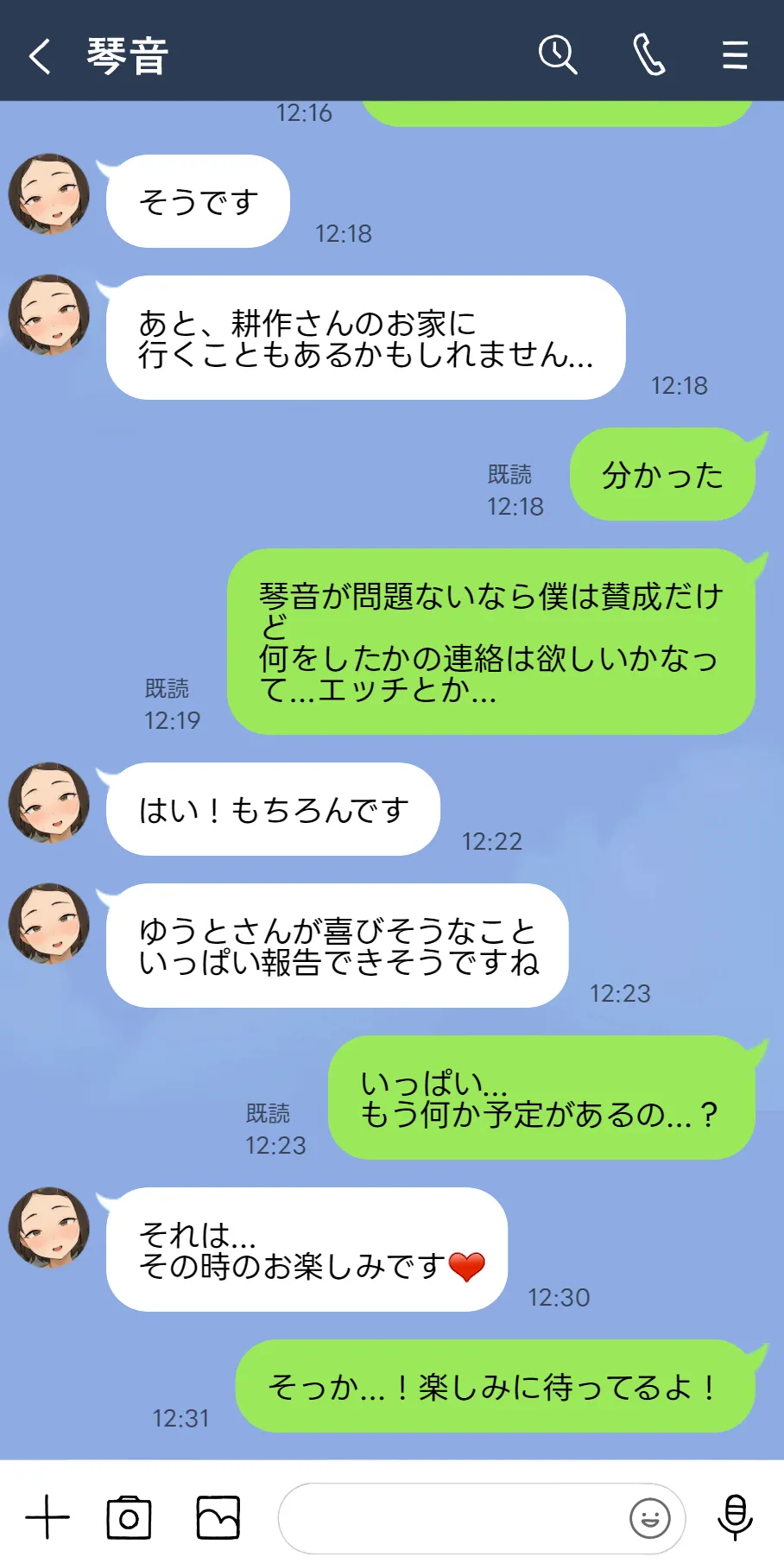
Task: Open the chat menu
Action: click(735, 55)
